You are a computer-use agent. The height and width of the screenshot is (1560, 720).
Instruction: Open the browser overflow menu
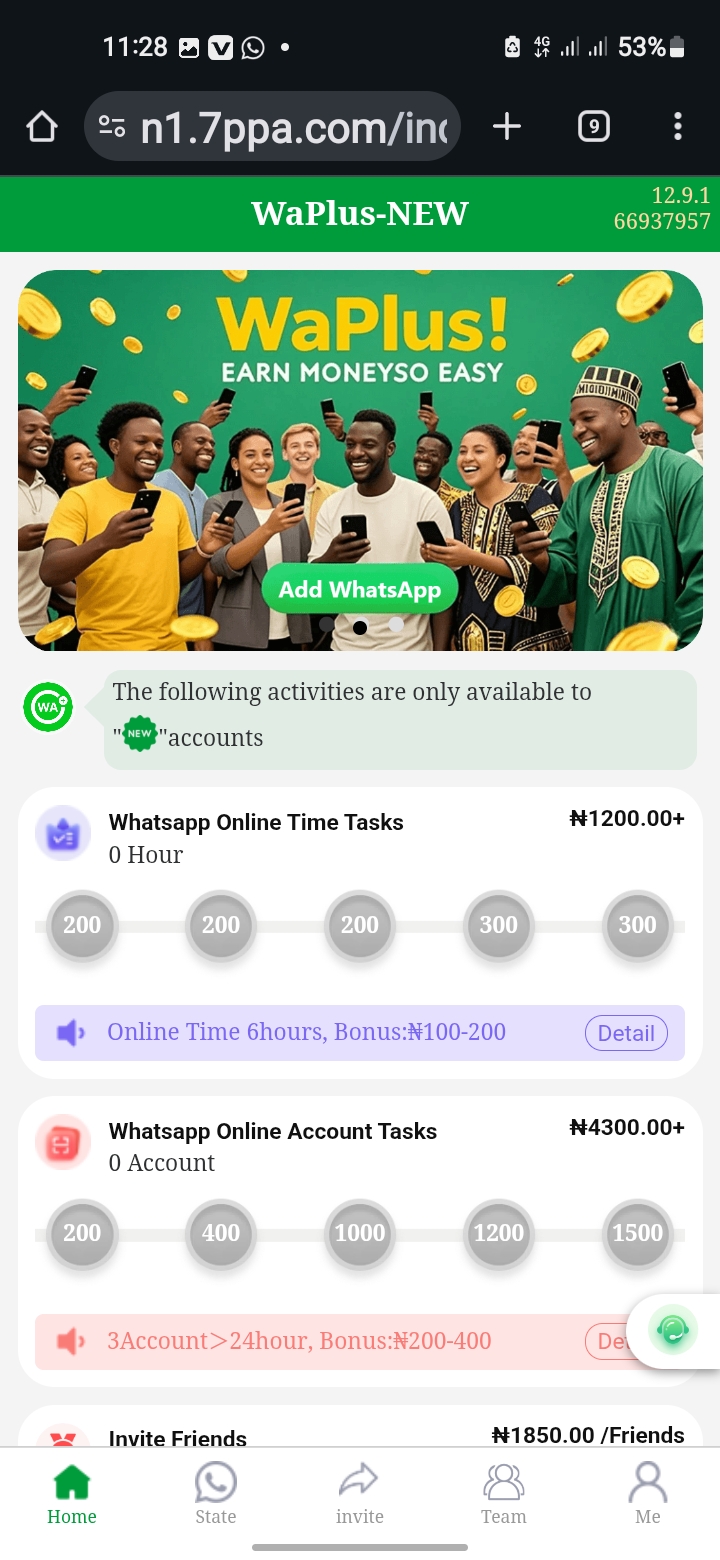pyautogui.click(x=677, y=127)
